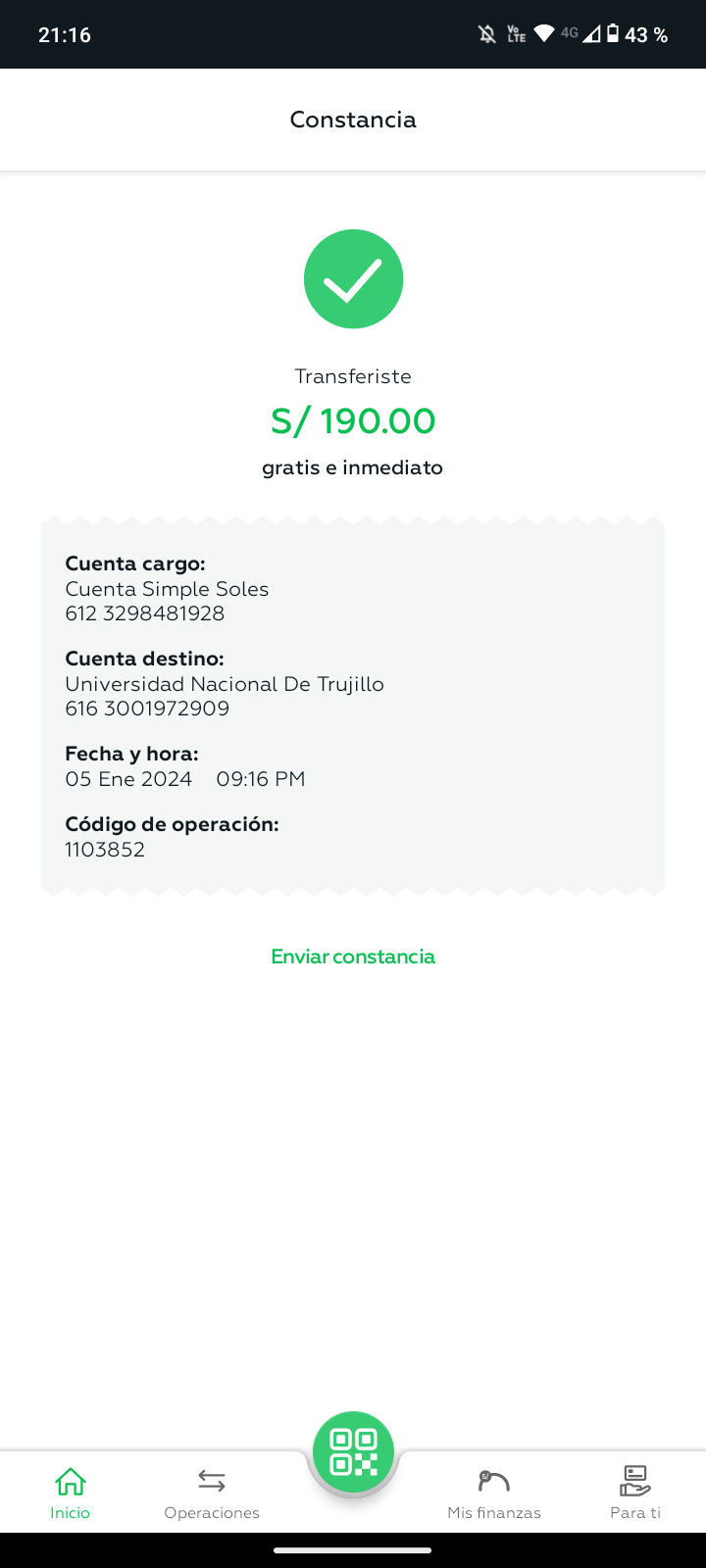Switch to the Para ti tab
The height and width of the screenshot is (1568, 706).
point(635,1493)
